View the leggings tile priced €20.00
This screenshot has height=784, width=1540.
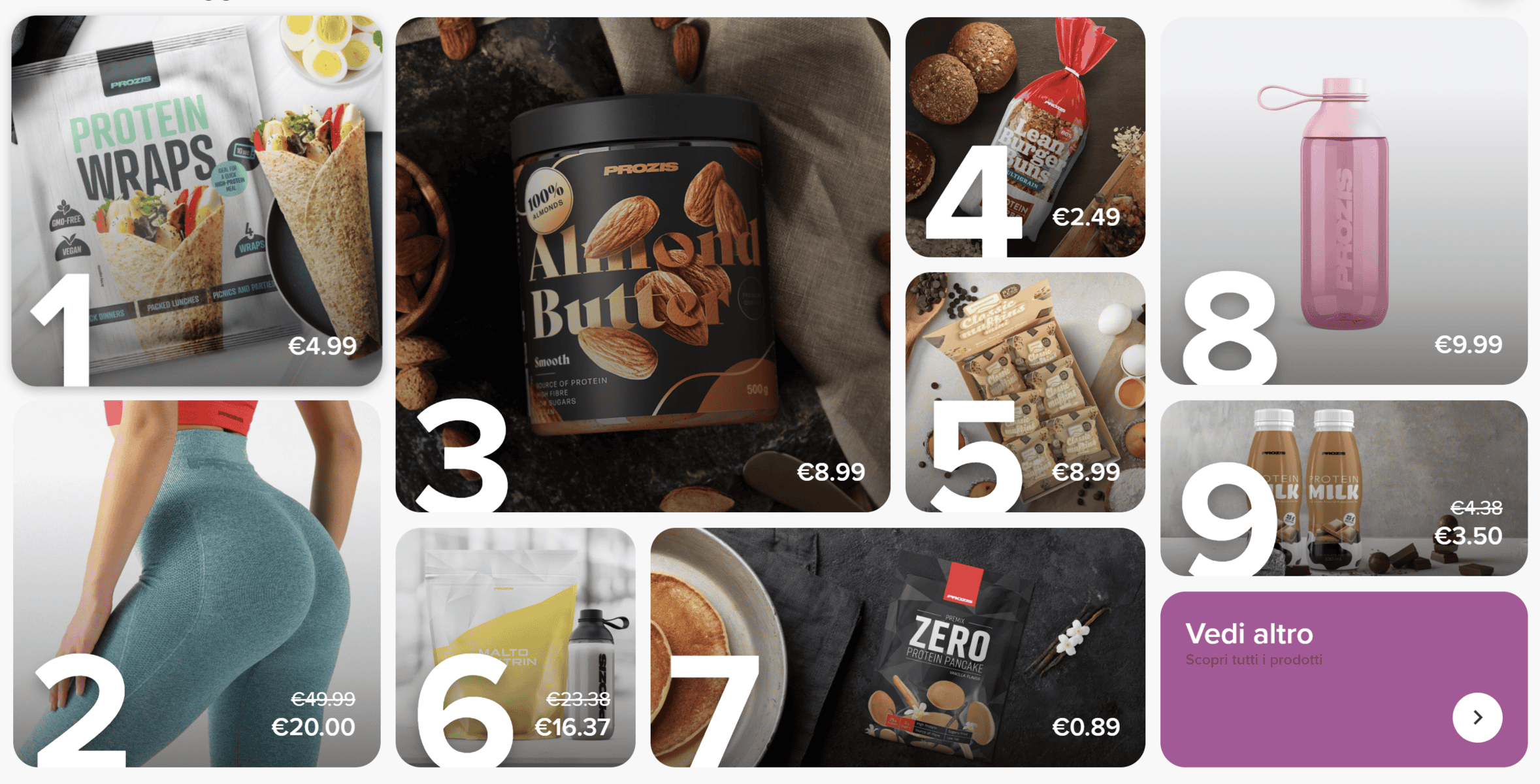(196, 583)
